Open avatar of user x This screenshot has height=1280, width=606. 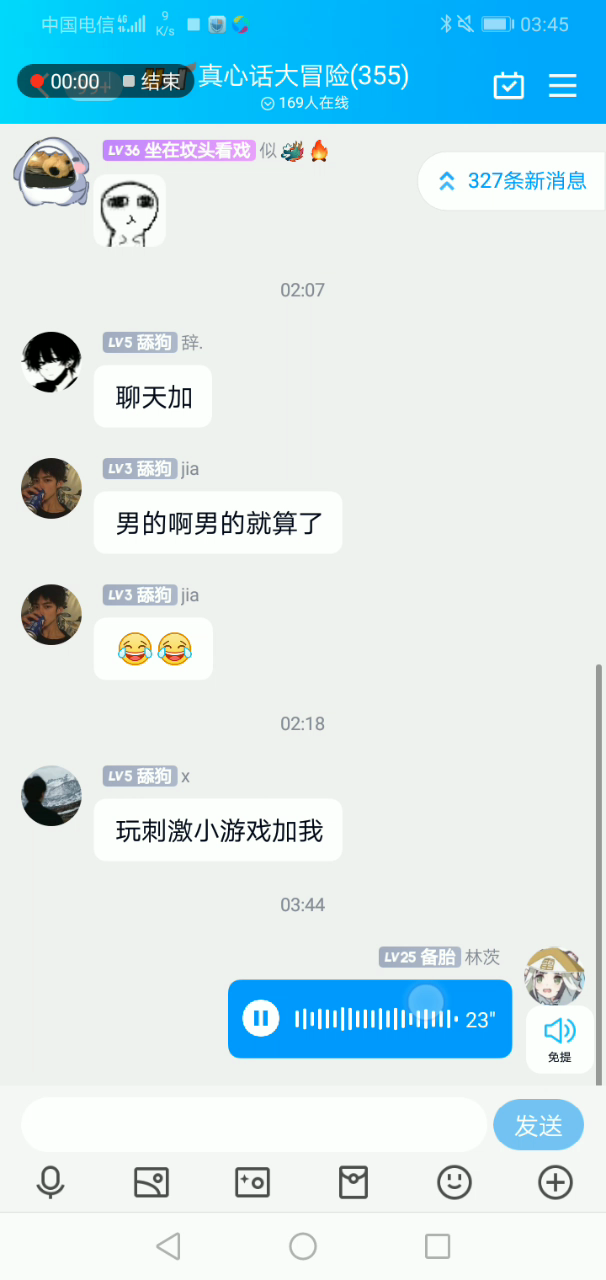(x=51, y=796)
